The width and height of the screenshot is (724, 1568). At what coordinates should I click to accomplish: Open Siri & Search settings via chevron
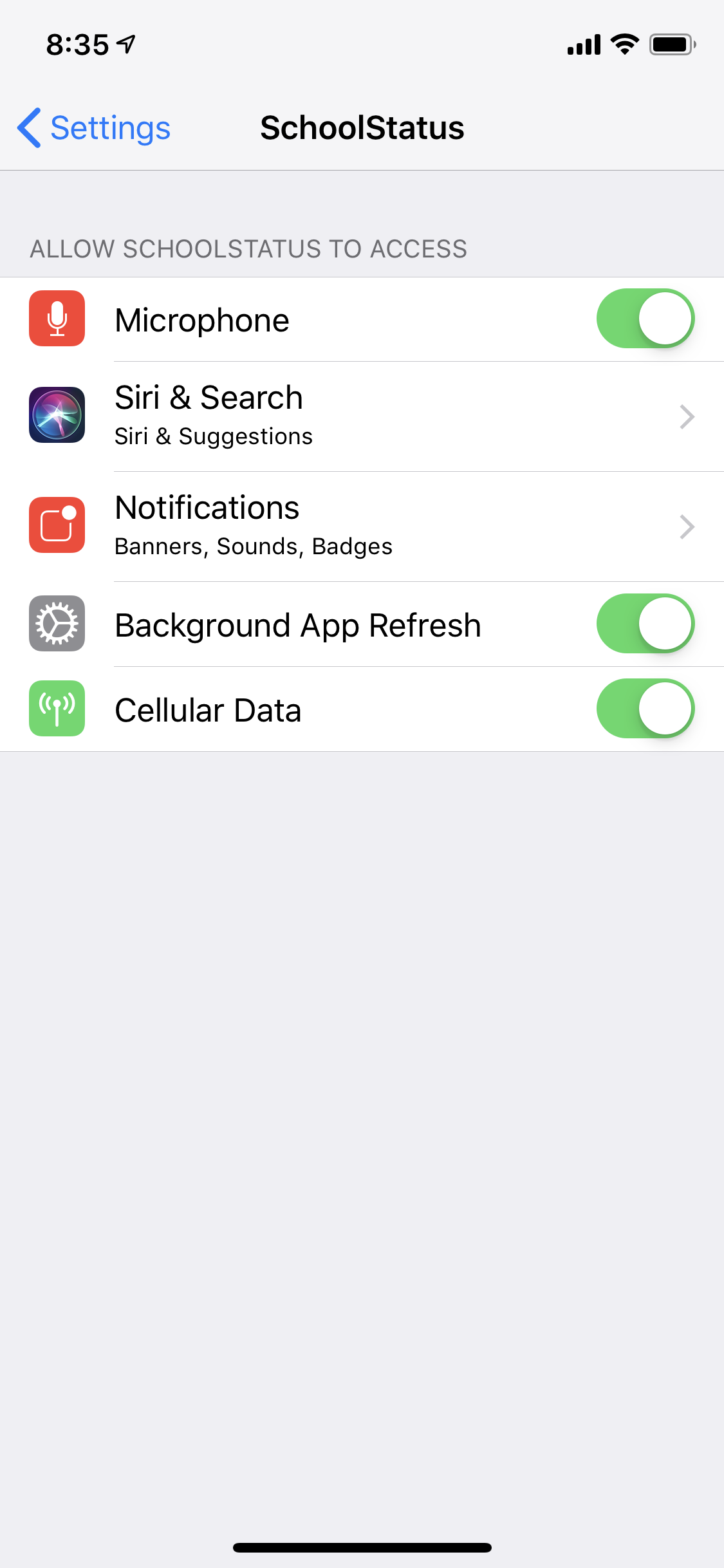coord(687,416)
